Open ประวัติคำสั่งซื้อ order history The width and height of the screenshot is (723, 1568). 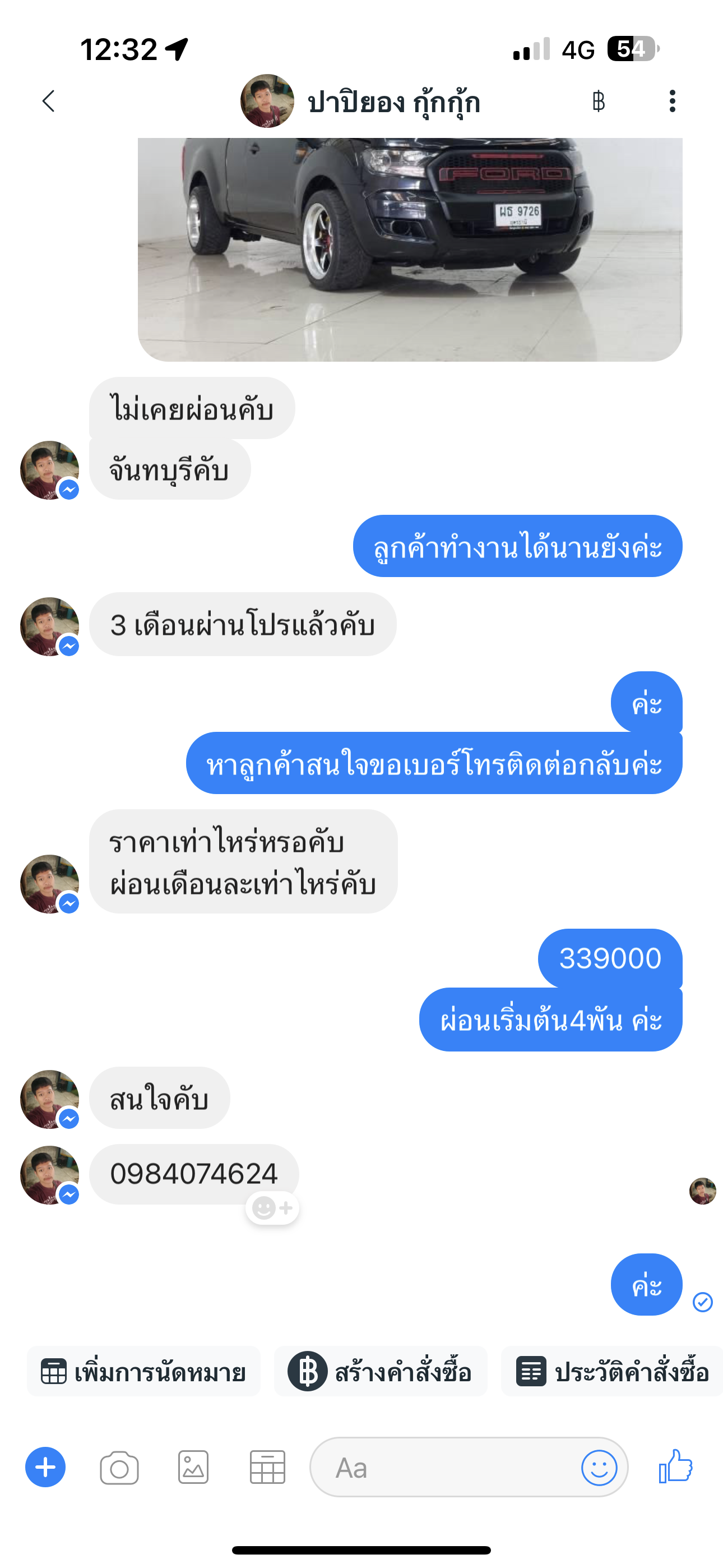[611, 1372]
